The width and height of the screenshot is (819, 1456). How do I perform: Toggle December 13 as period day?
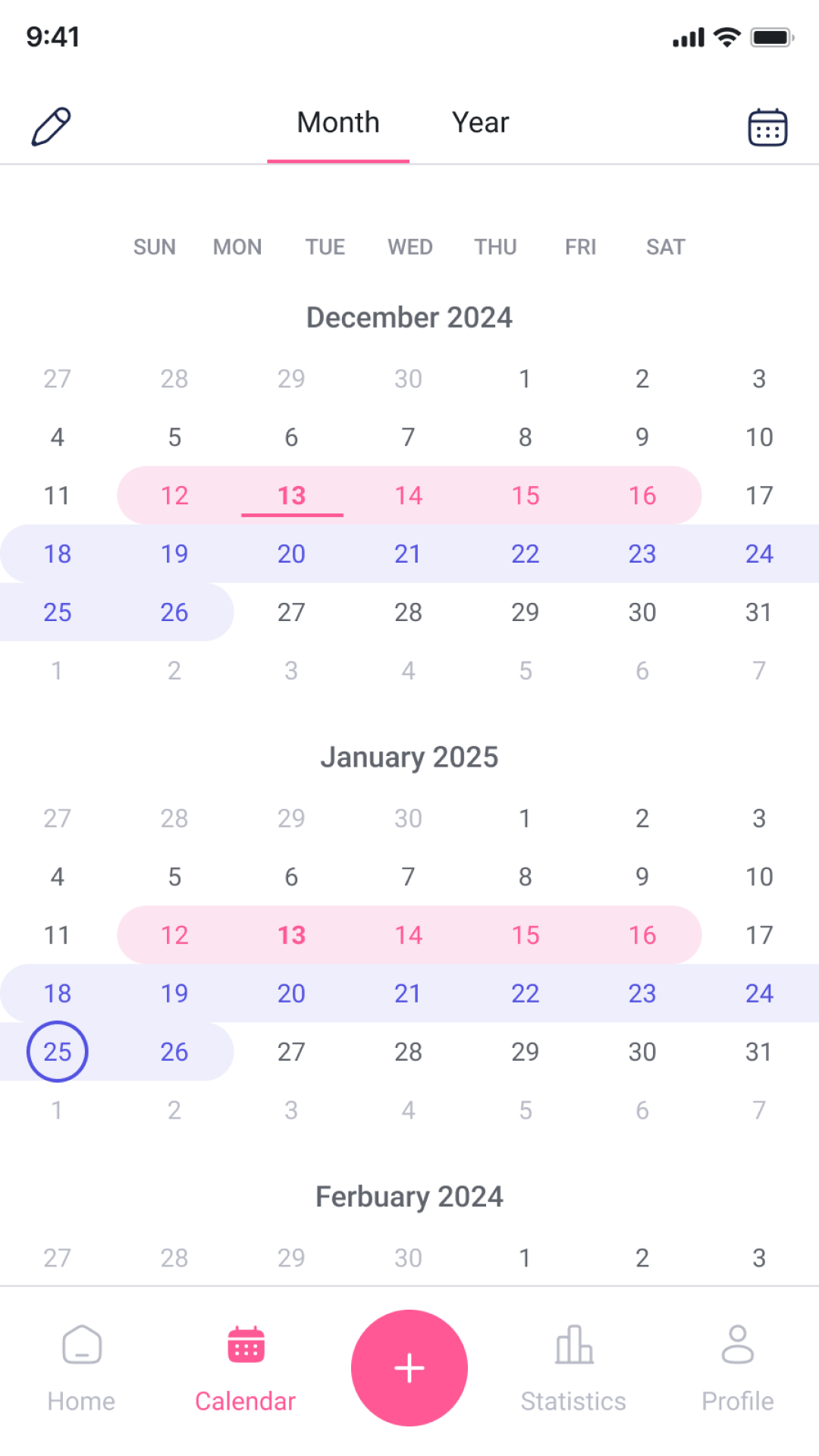point(292,495)
